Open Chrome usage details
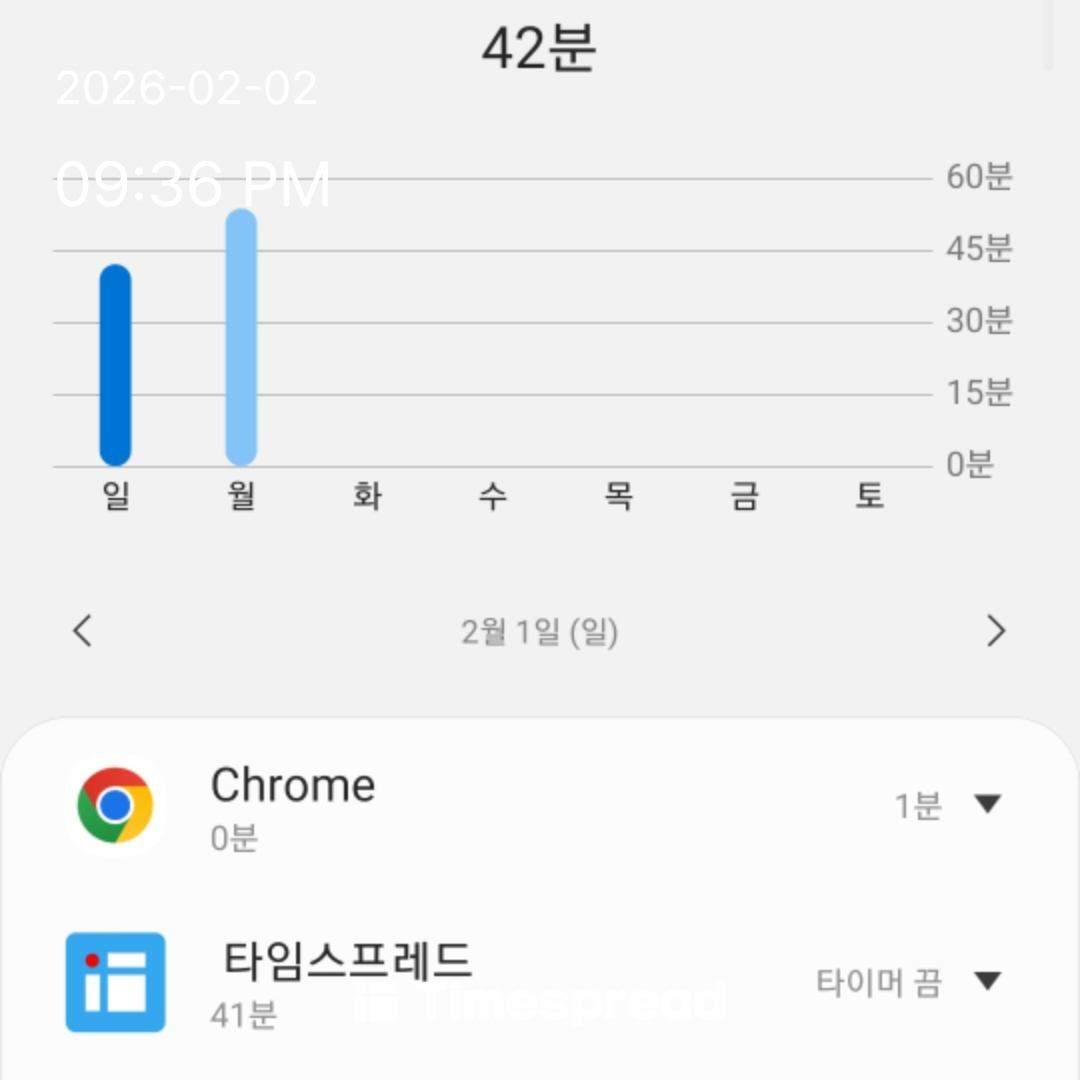 293,806
